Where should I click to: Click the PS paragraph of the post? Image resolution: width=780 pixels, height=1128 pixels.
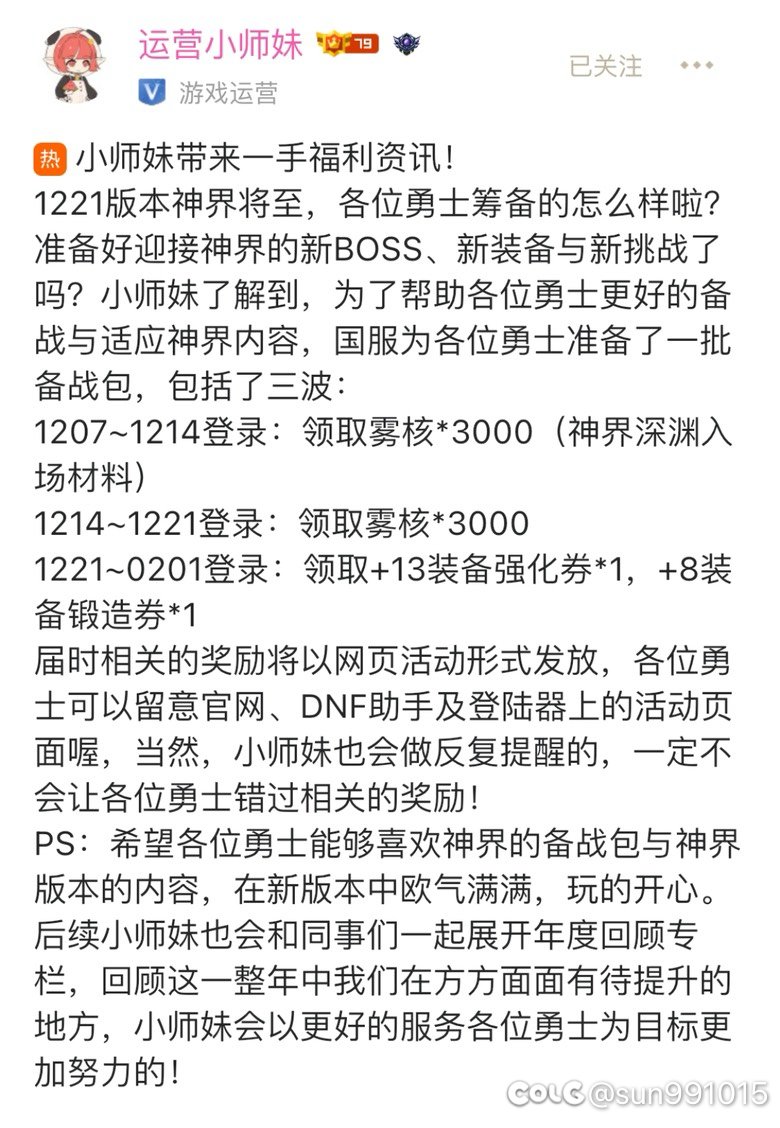click(x=390, y=842)
